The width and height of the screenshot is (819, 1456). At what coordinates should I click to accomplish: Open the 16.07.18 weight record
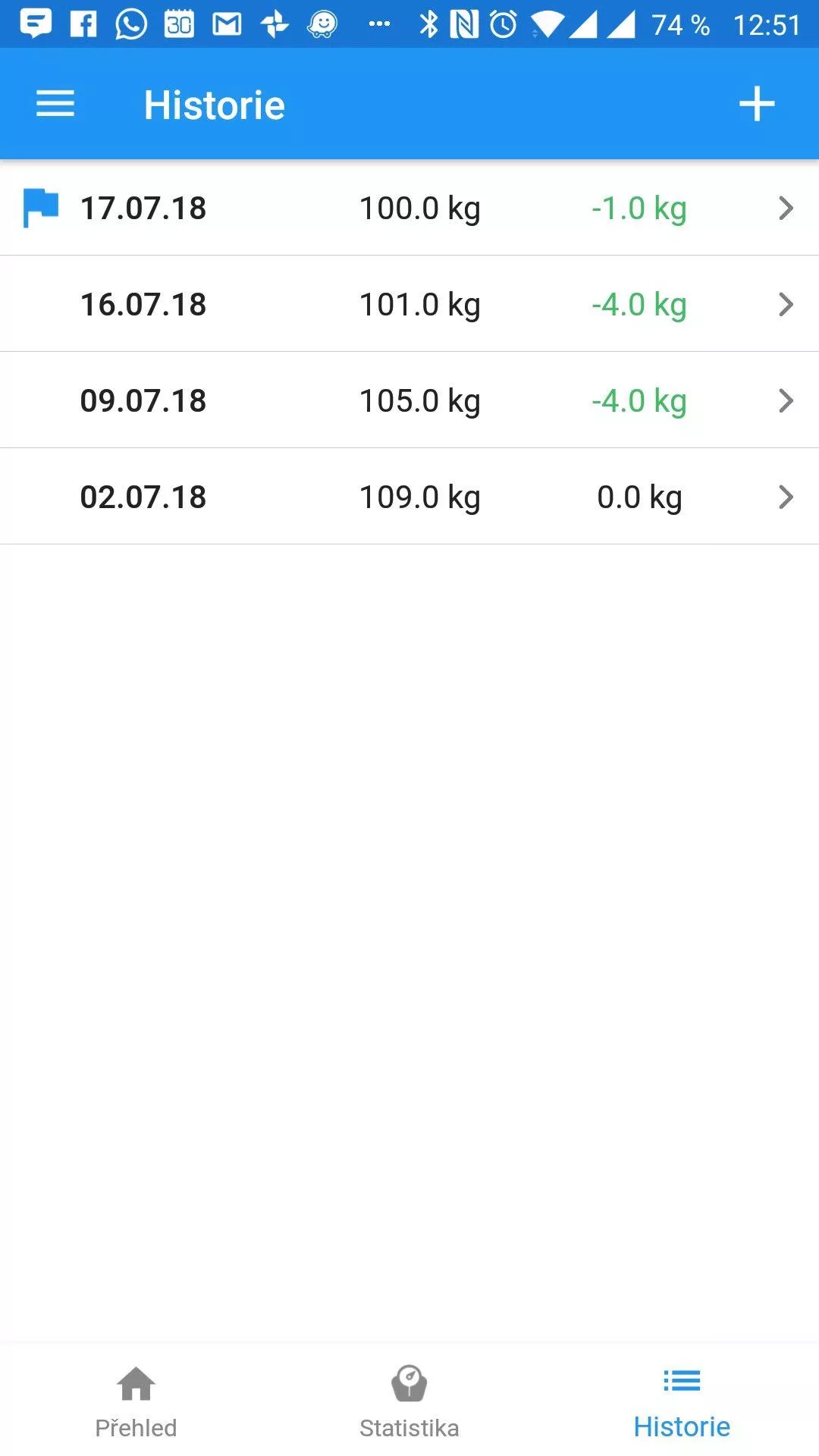(409, 304)
